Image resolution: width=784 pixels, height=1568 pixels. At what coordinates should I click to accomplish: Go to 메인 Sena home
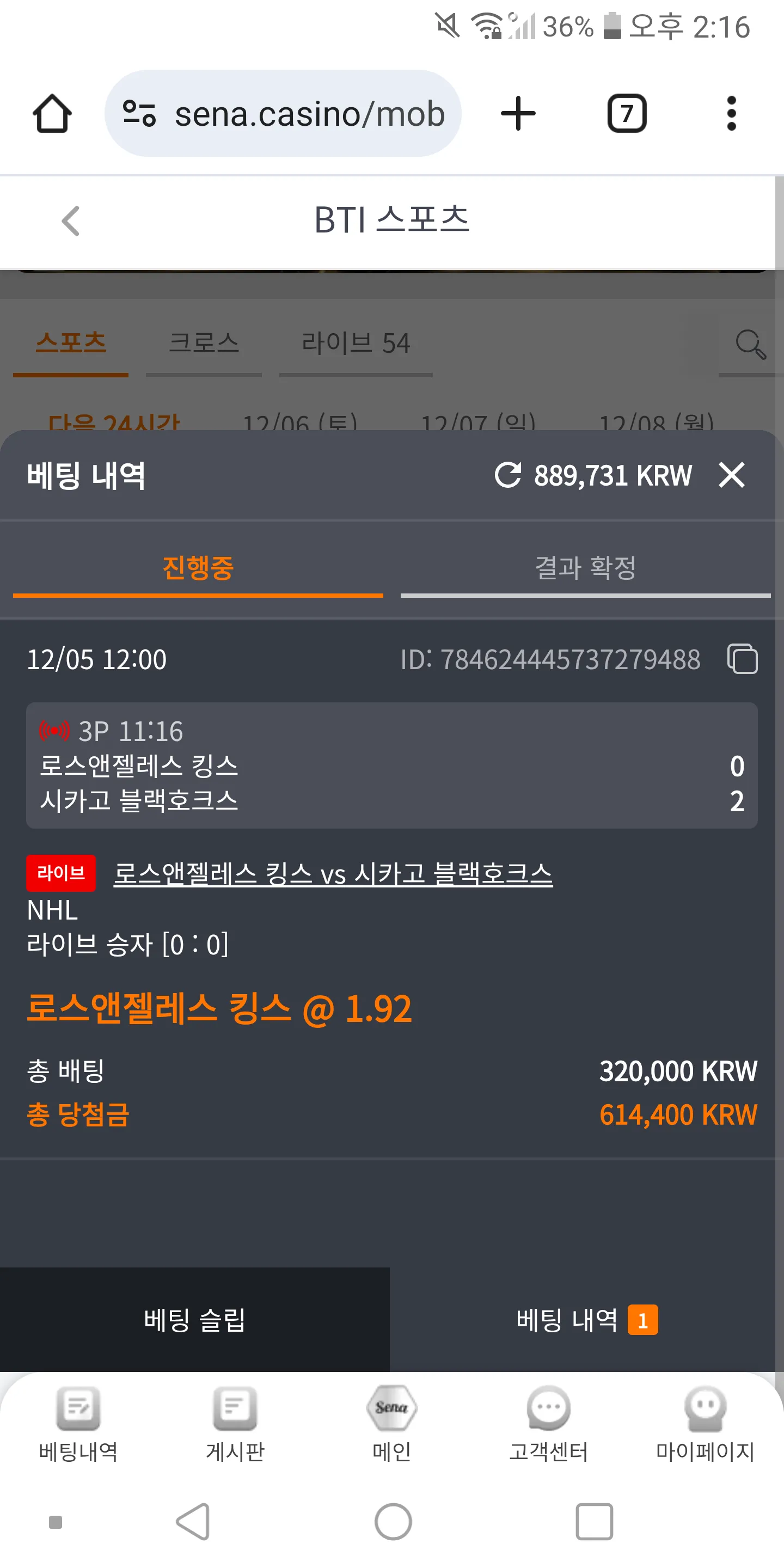(x=391, y=1424)
